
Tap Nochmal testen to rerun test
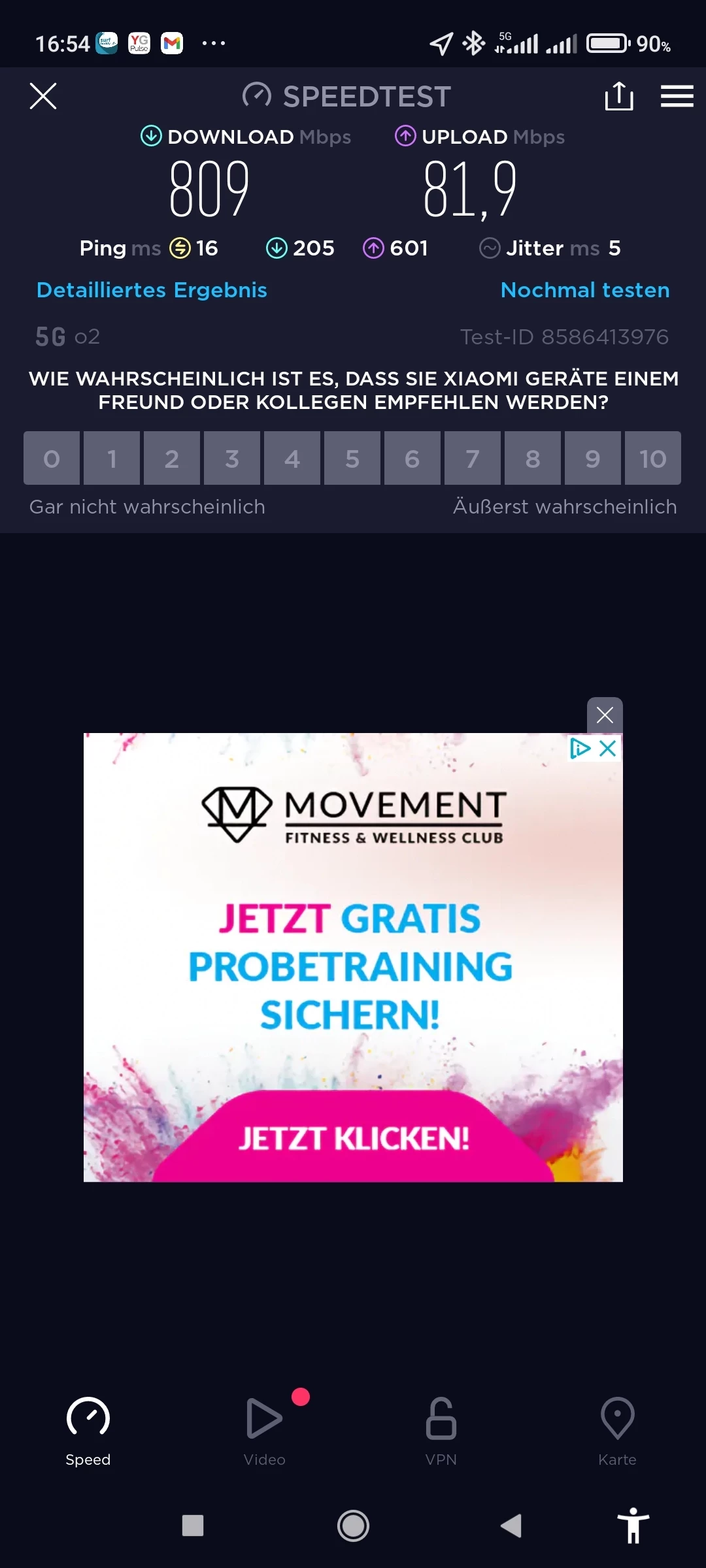tap(585, 290)
